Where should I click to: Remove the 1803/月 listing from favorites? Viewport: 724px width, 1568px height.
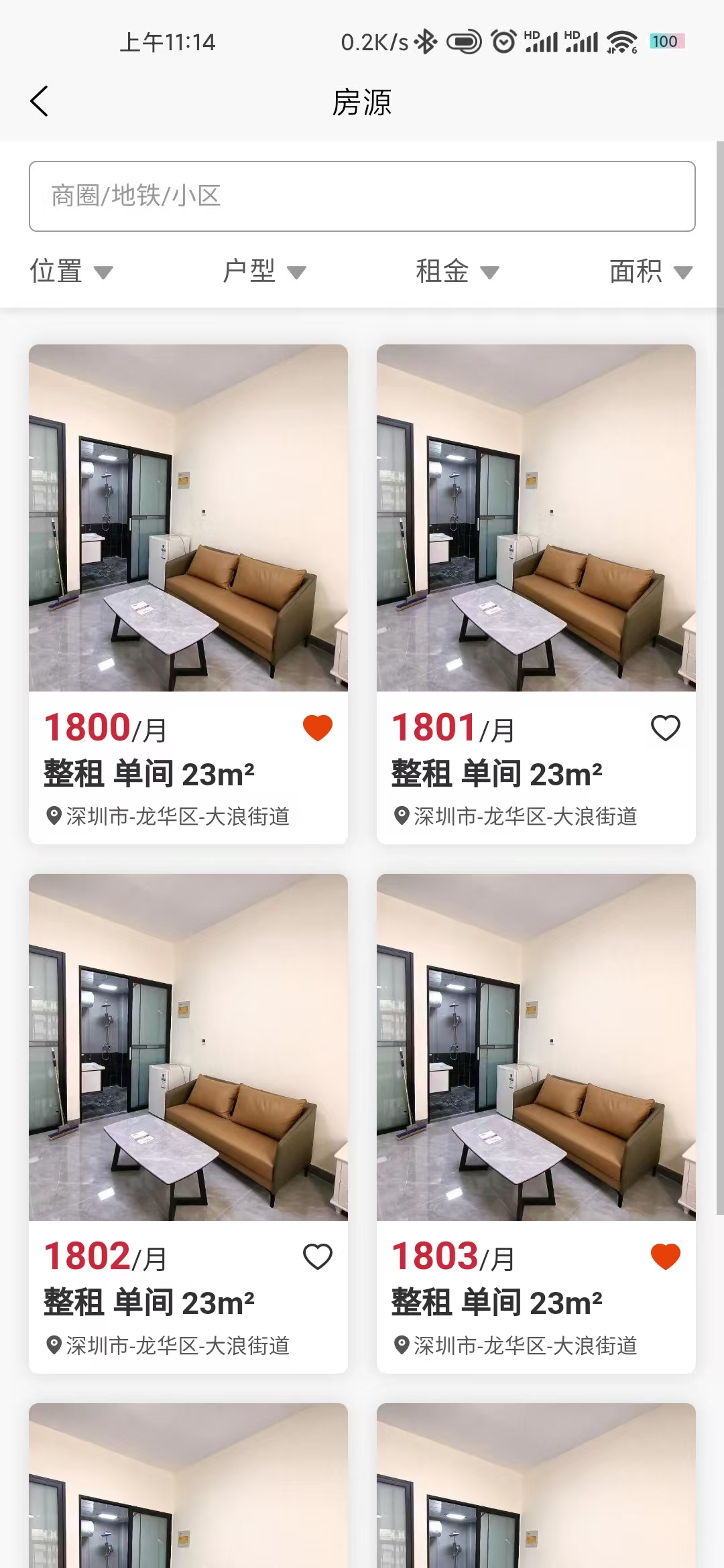[665, 1257]
